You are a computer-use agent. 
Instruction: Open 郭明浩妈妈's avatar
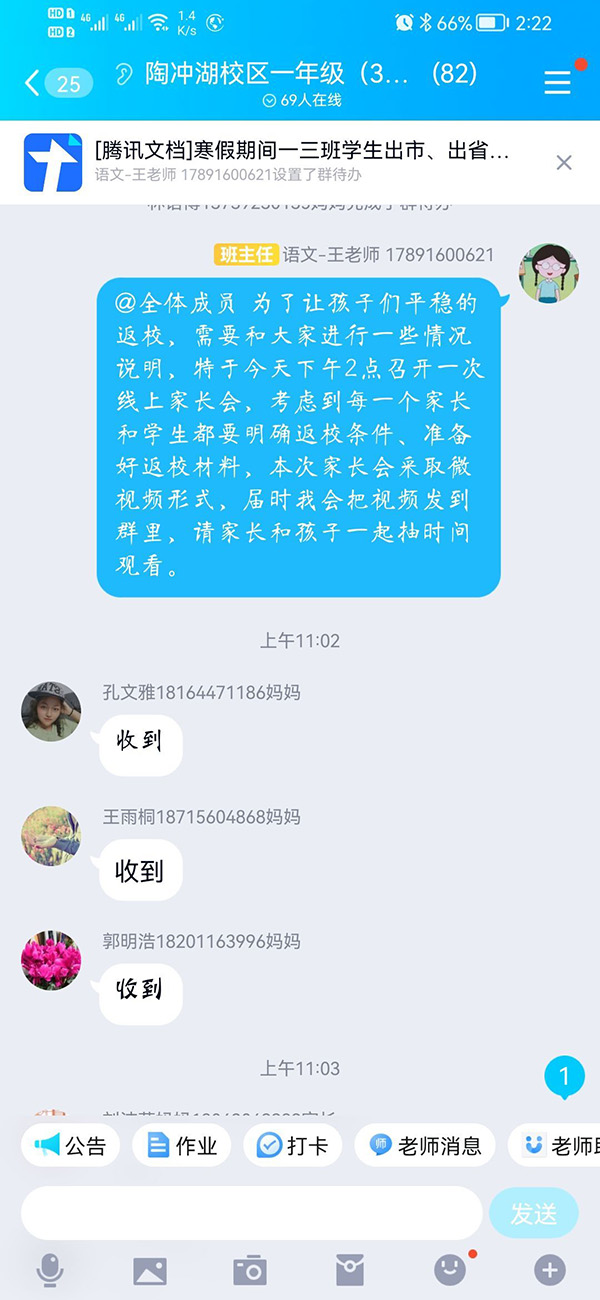click(x=51, y=960)
